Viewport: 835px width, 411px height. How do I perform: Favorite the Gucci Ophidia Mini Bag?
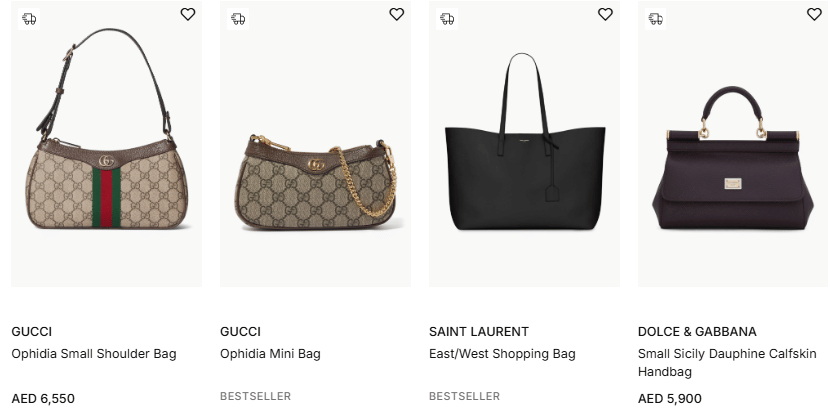click(x=396, y=15)
